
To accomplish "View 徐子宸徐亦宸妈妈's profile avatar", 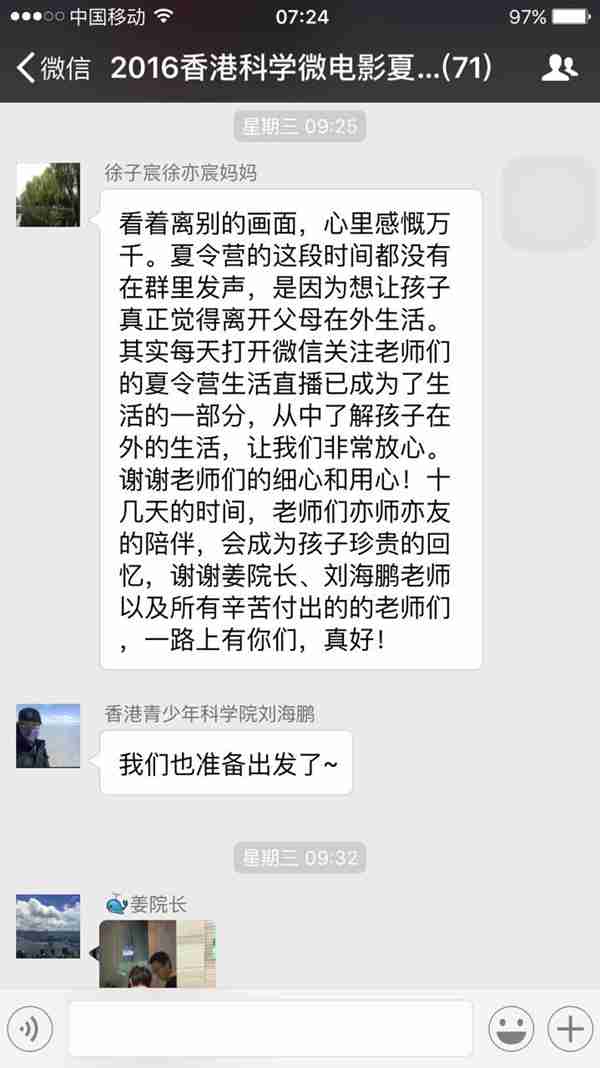I will coord(48,195).
